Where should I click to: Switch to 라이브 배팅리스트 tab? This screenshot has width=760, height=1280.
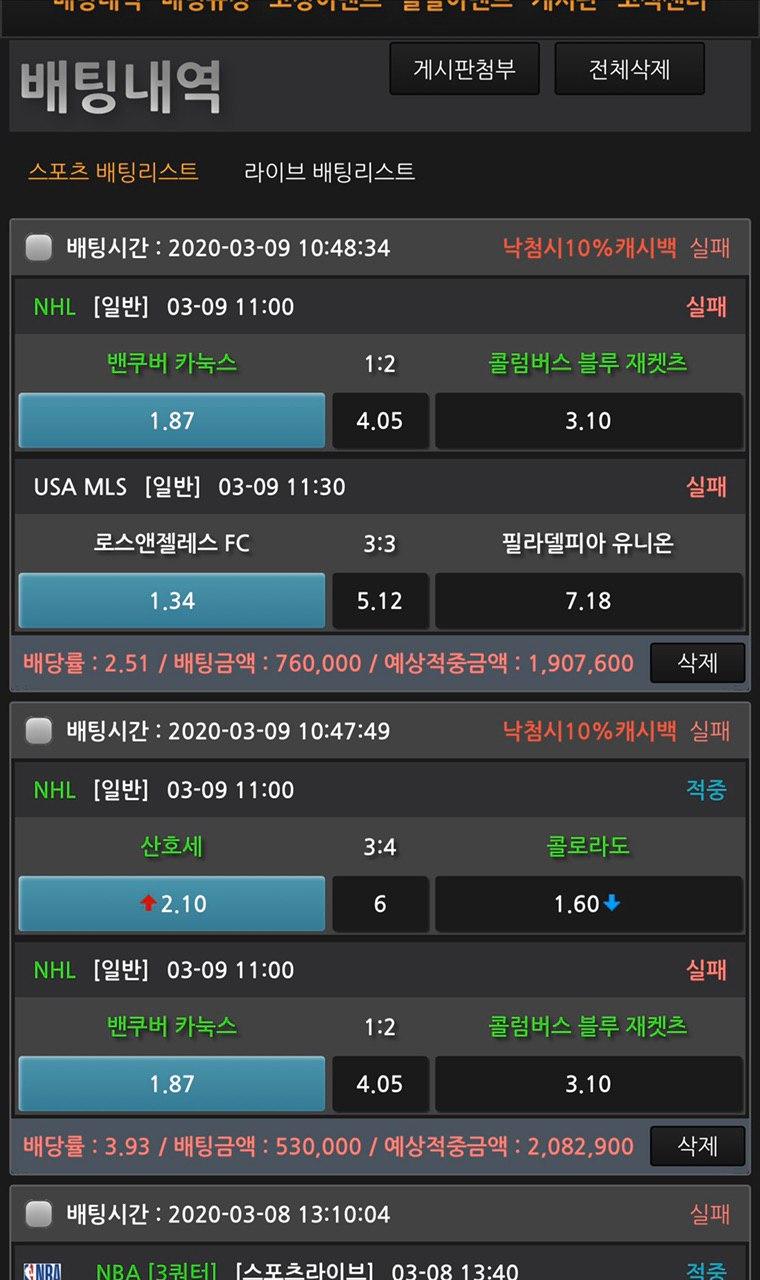coord(329,172)
